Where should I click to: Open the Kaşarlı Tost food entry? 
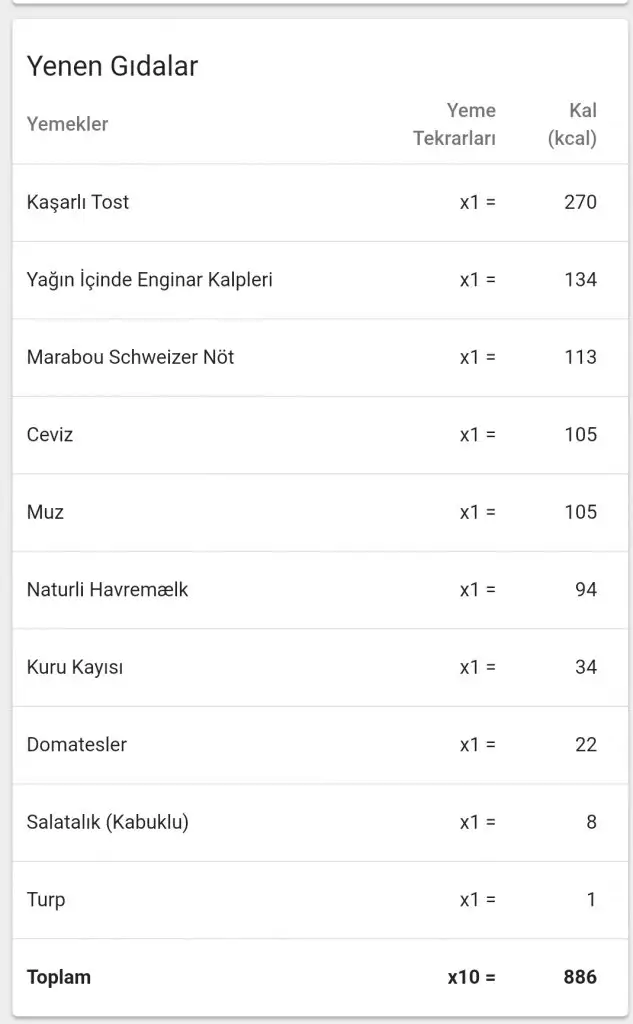(78, 202)
